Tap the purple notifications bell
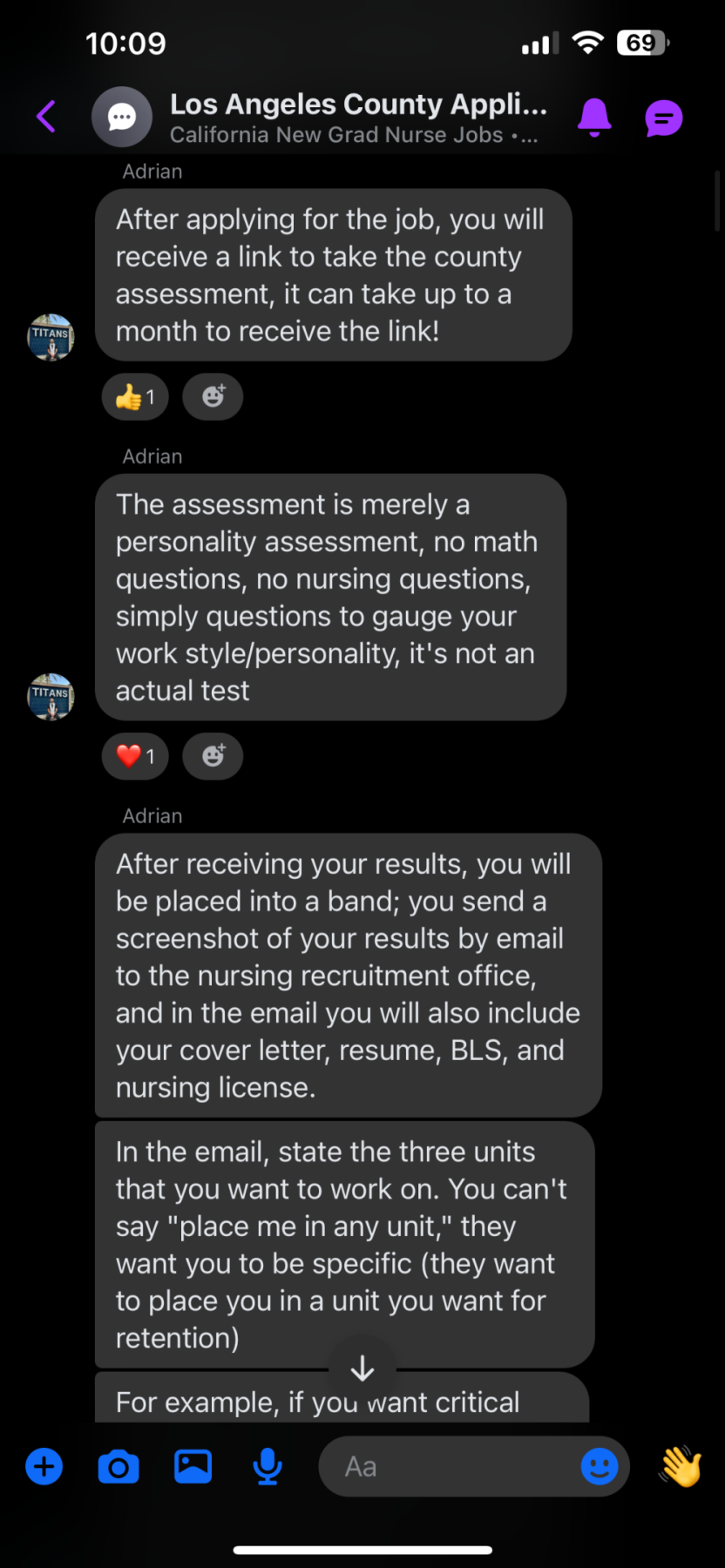 coord(594,117)
